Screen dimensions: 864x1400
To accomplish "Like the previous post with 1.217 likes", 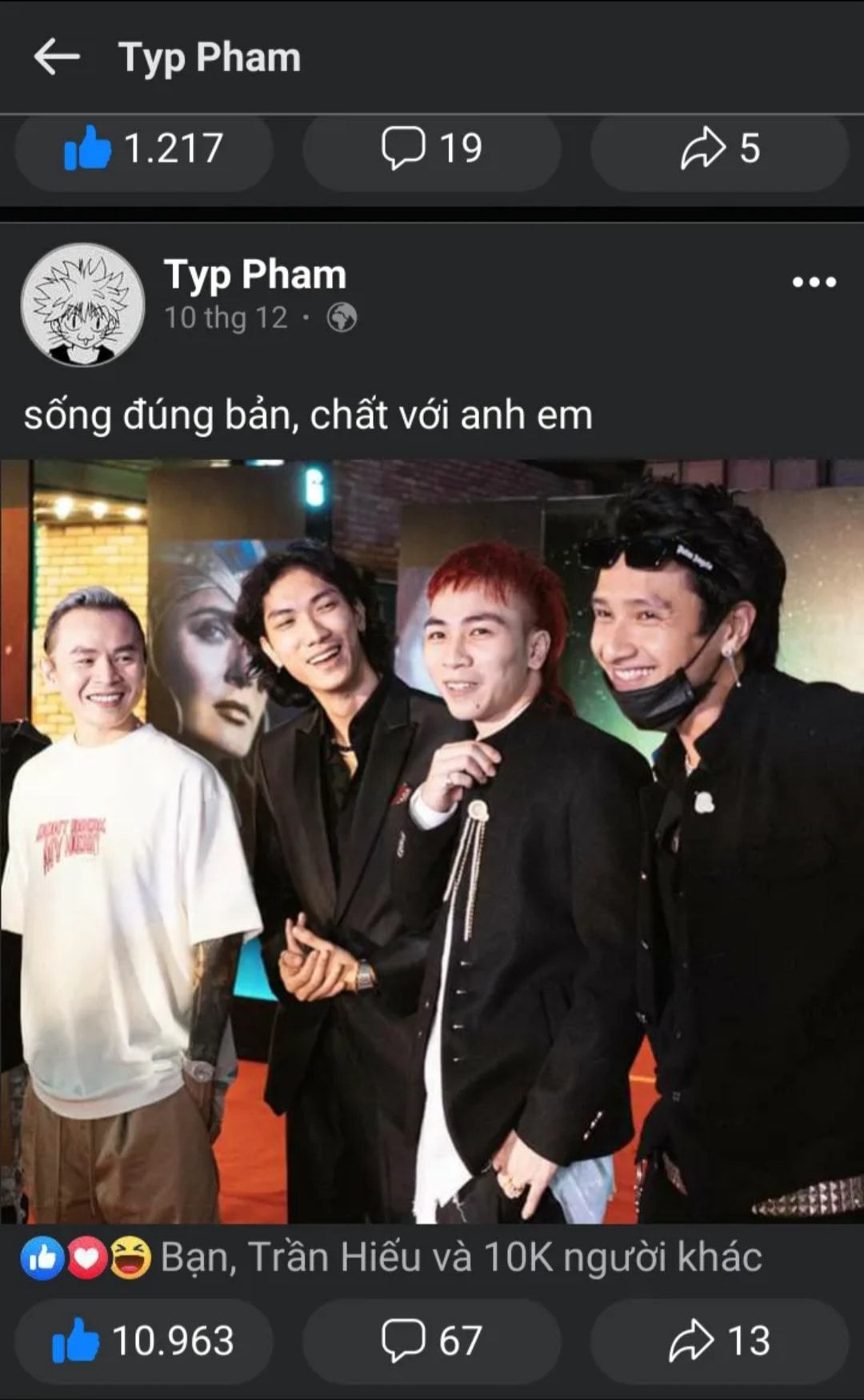I will pos(144,149).
